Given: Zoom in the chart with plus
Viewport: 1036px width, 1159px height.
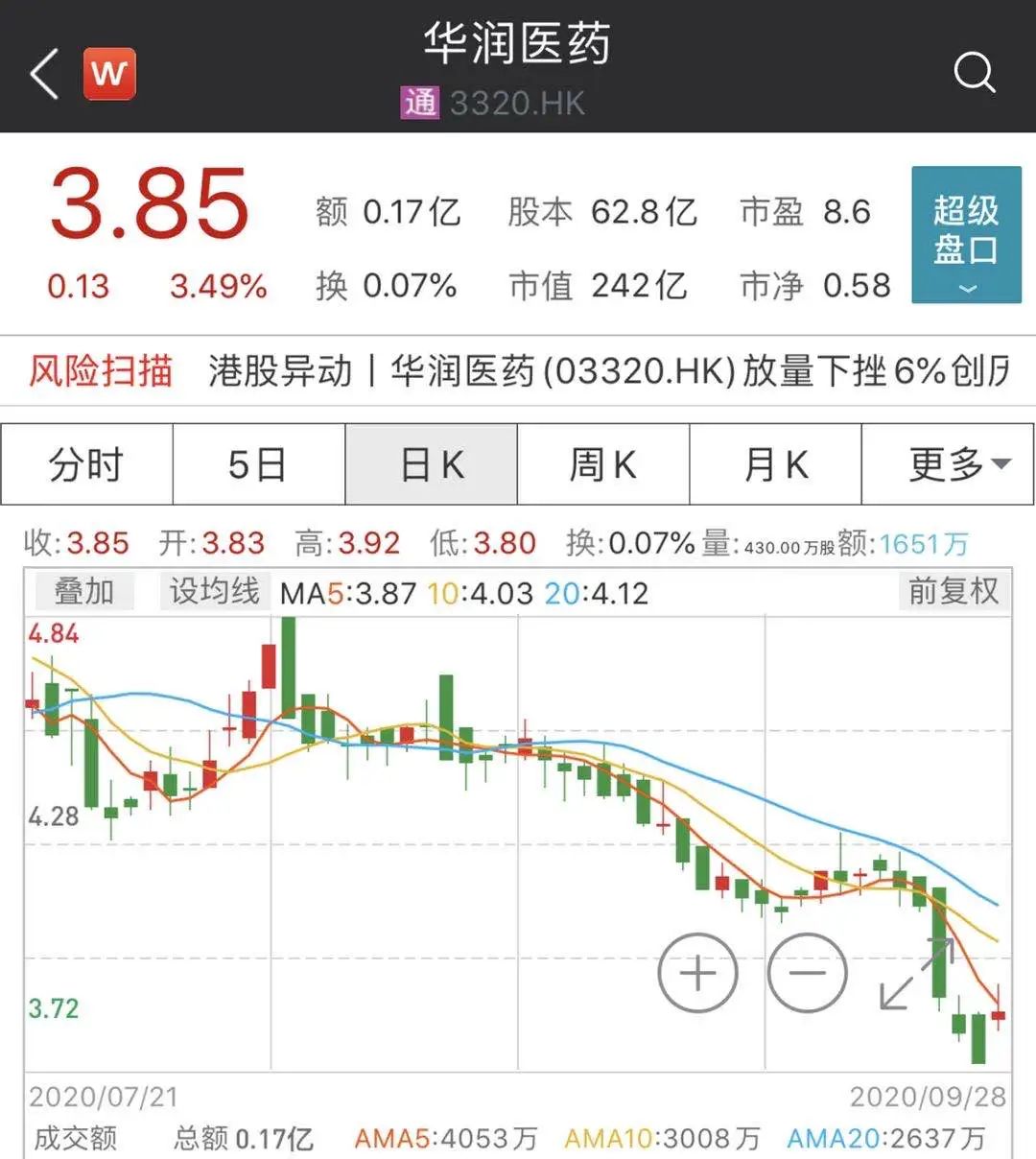Looking at the screenshot, I should (x=697, y=973).
